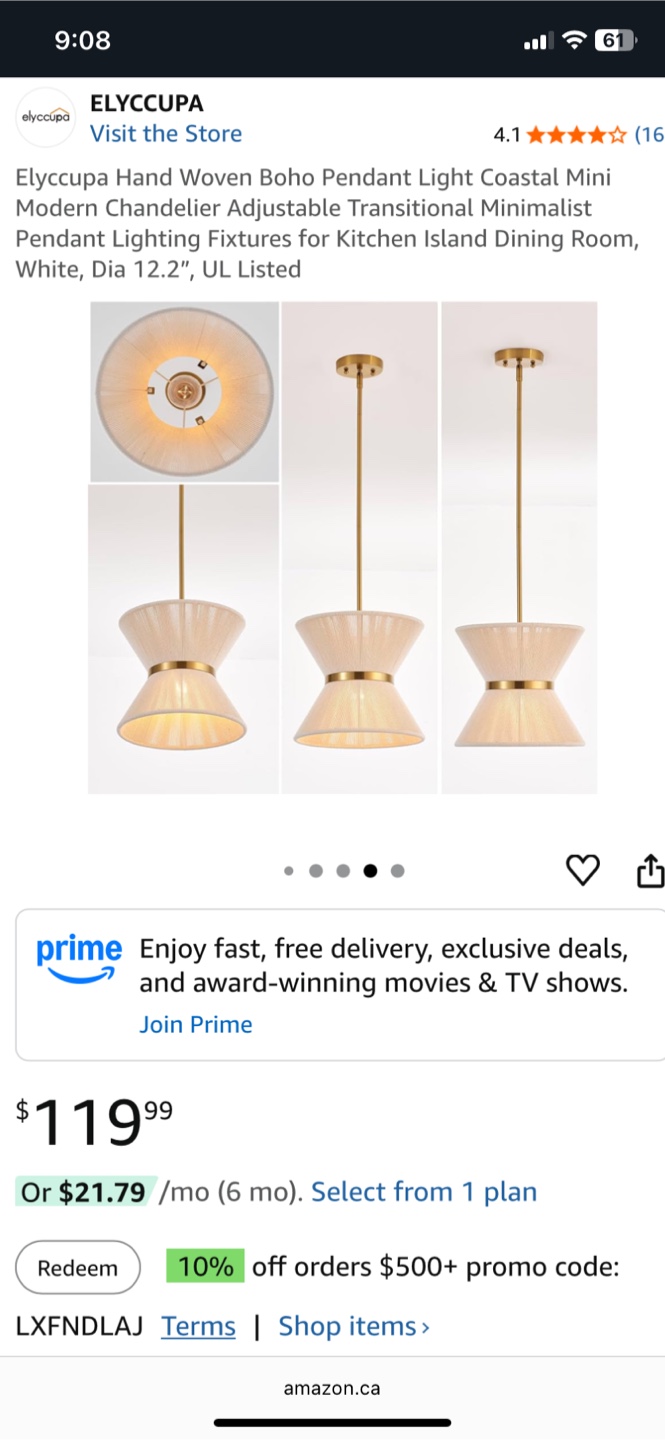Tap Join Prime link
This screenshot has width=665, height=1440.
pyautogui.click(x=196, y=1024)
